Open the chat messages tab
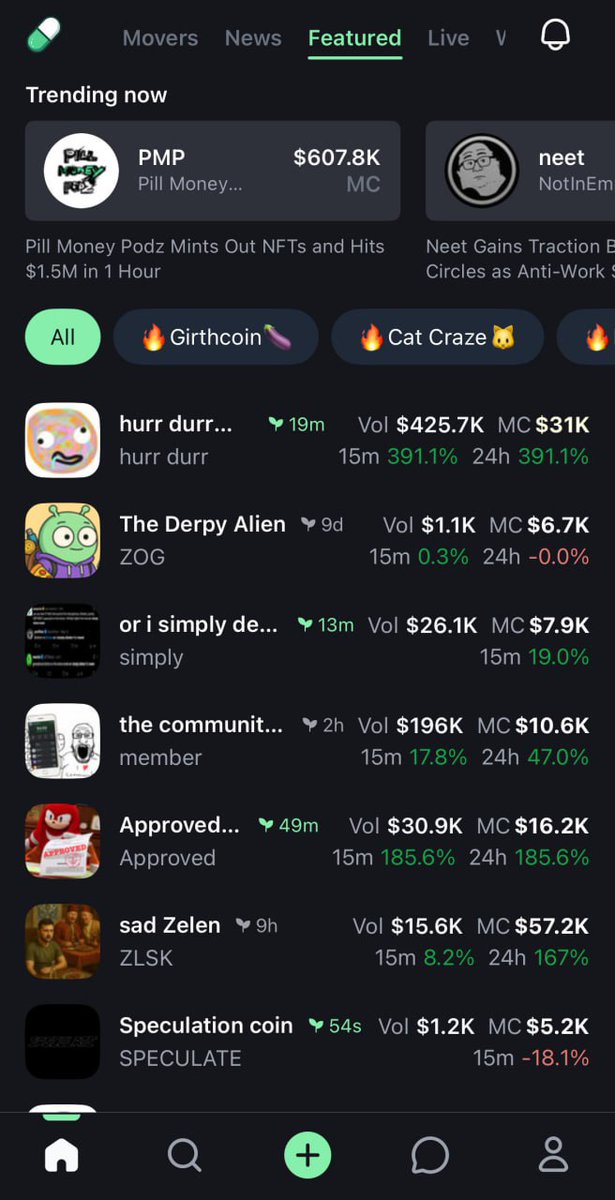The width and height of the screenshot is (615, 1200). tap(430, 1156)
